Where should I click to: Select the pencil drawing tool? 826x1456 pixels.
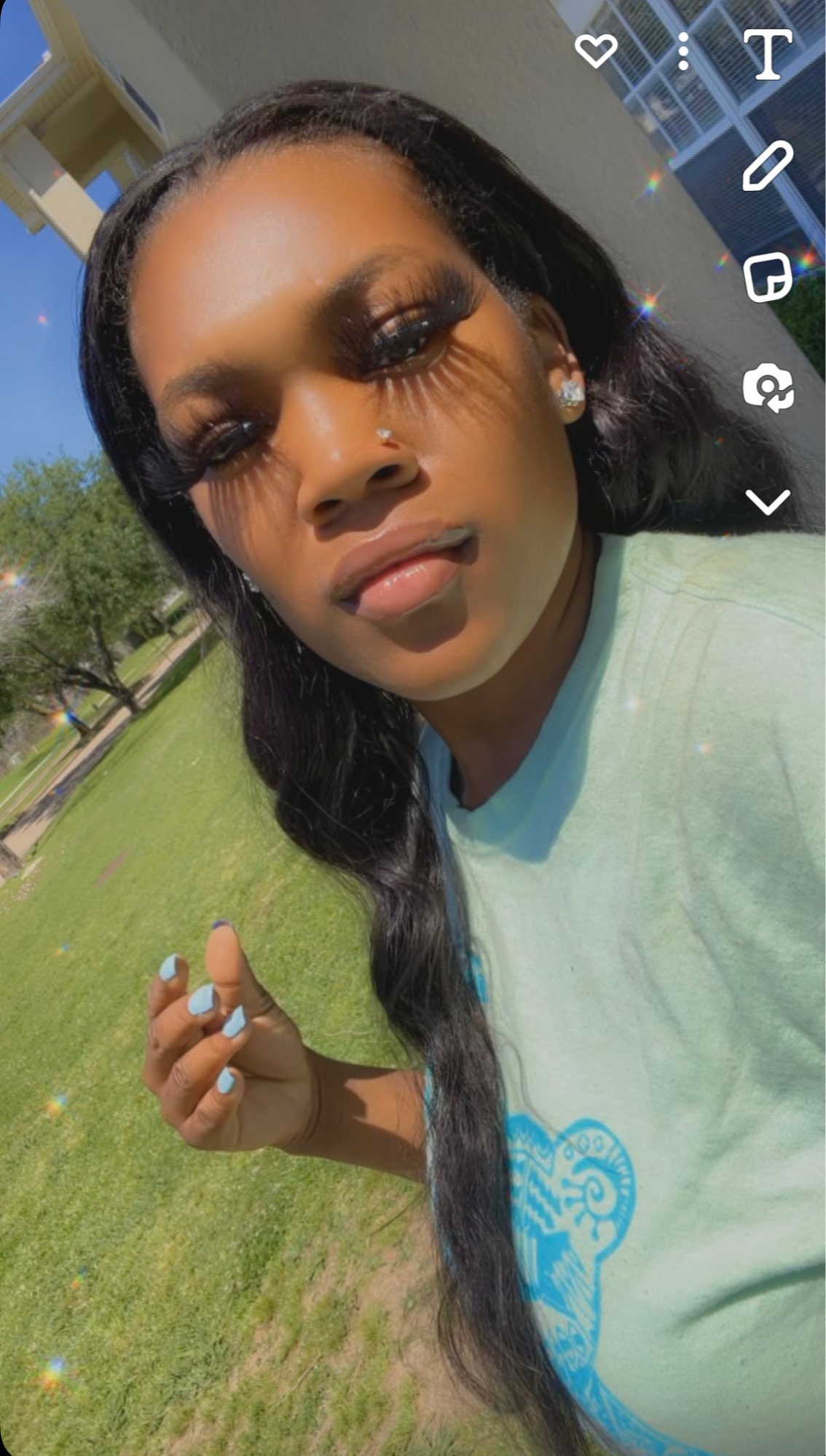pos(768,167)
